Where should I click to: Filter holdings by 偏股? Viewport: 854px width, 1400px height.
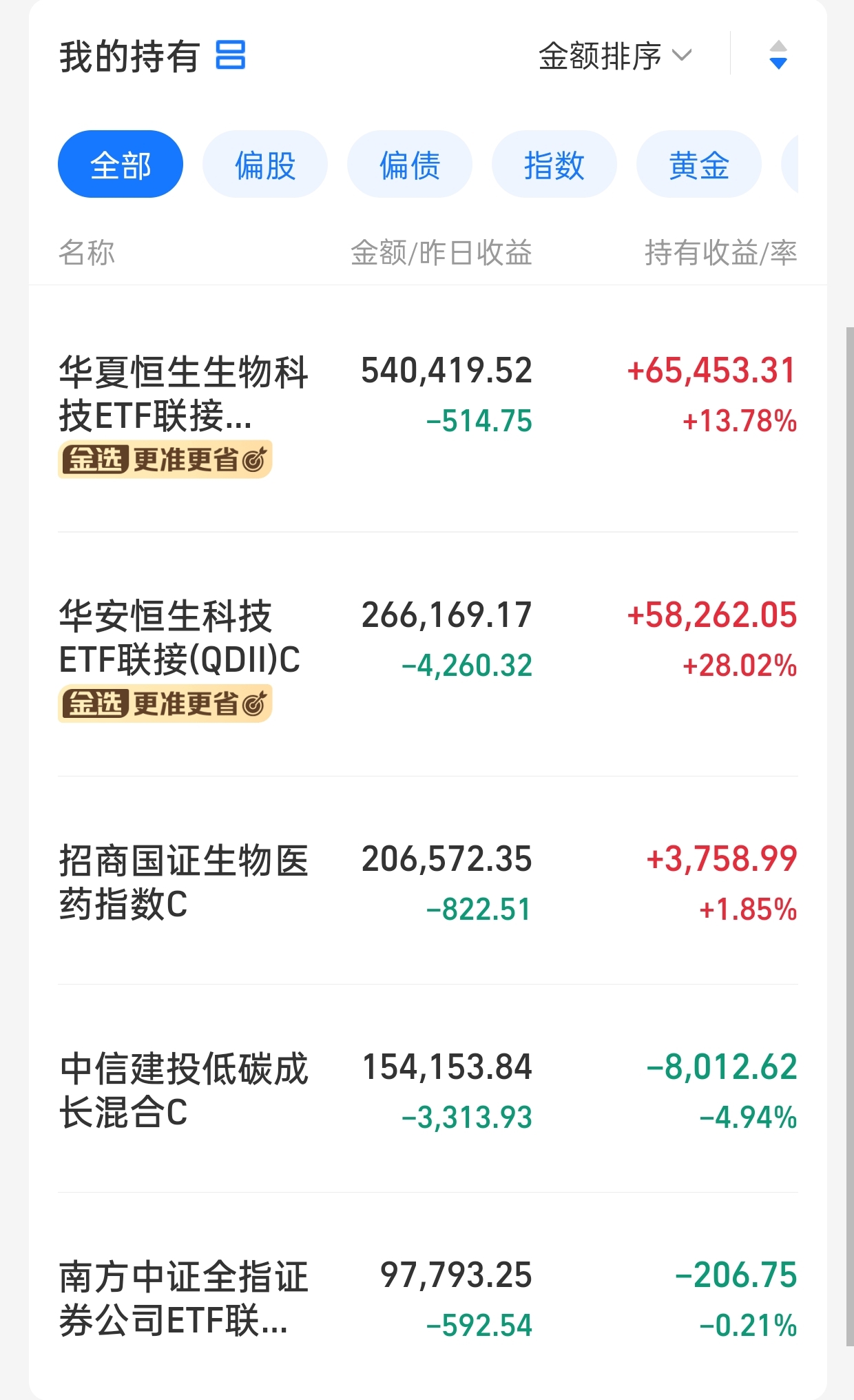[x=265, y=165]
